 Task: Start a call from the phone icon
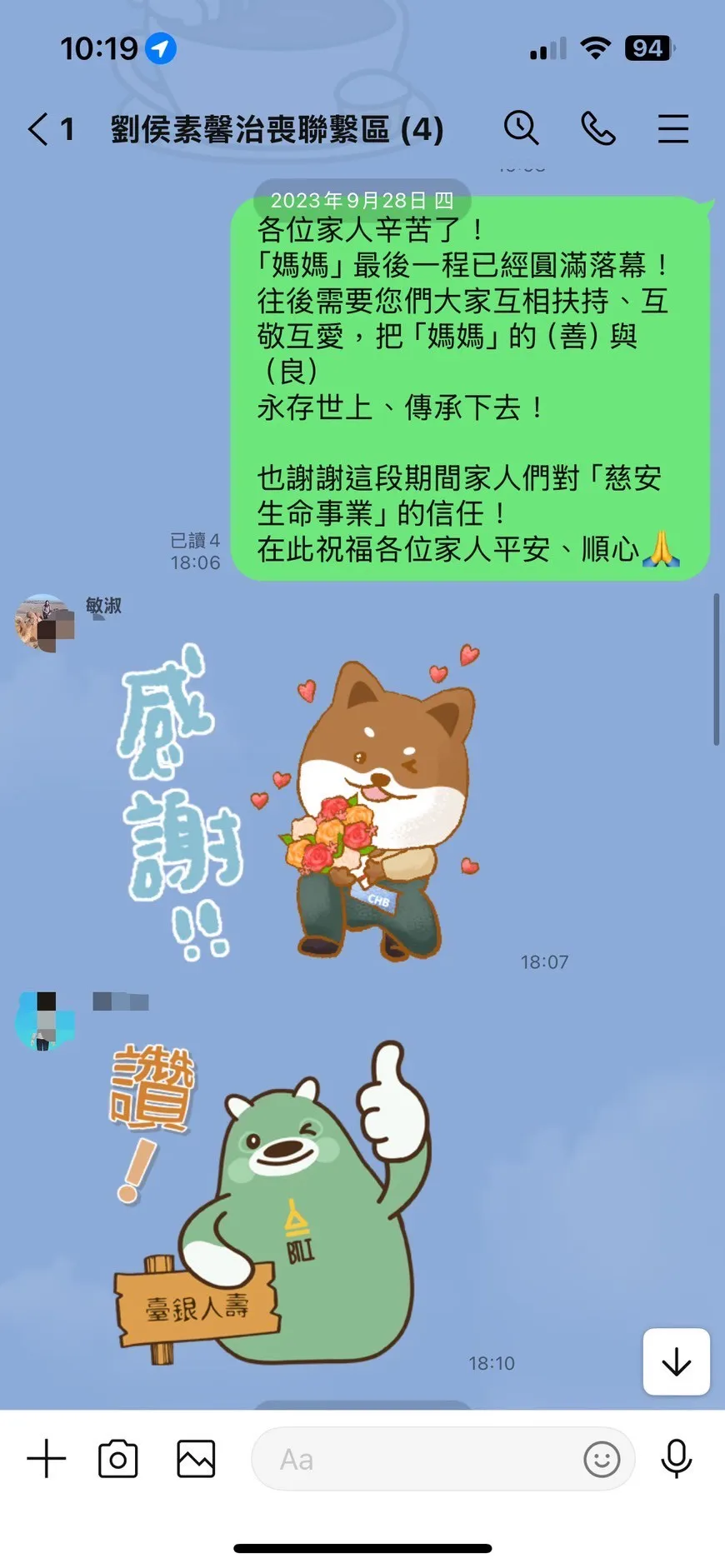click(597, 129)
